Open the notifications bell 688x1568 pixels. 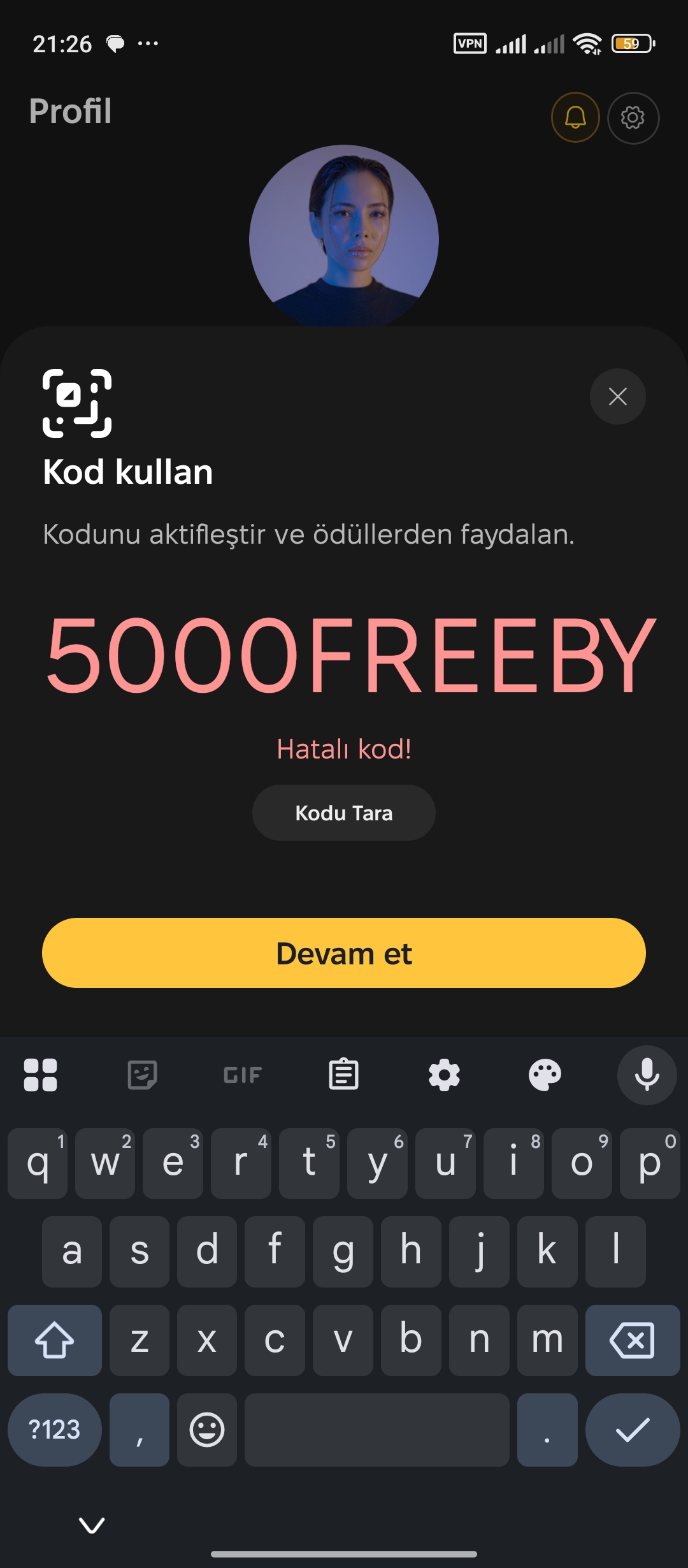(x=575, y=117)
